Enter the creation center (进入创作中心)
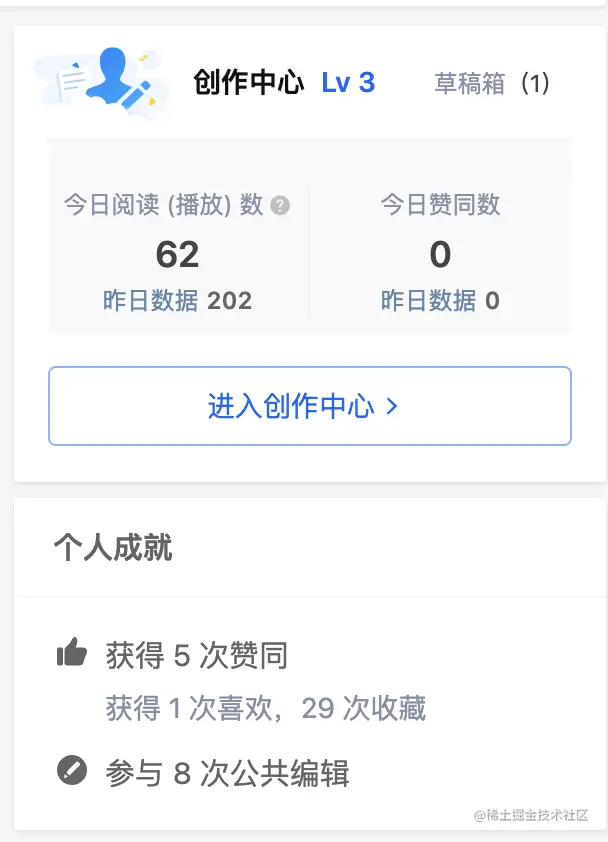The height and width of the screenshot is (842, 608). tap(309, 406)
